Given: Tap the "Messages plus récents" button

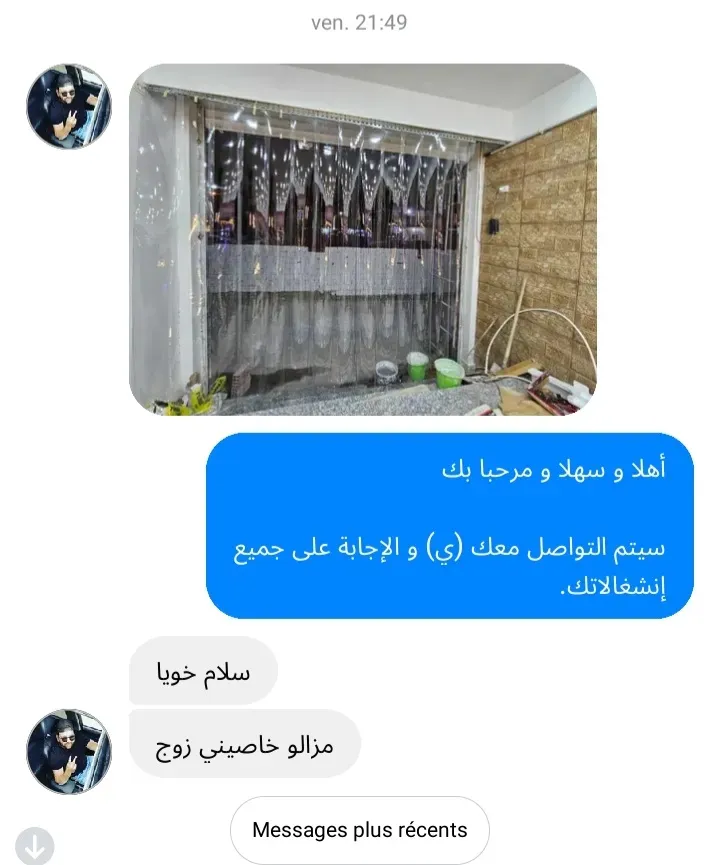Looking at the screenshot, I should (x=360, y=829).
